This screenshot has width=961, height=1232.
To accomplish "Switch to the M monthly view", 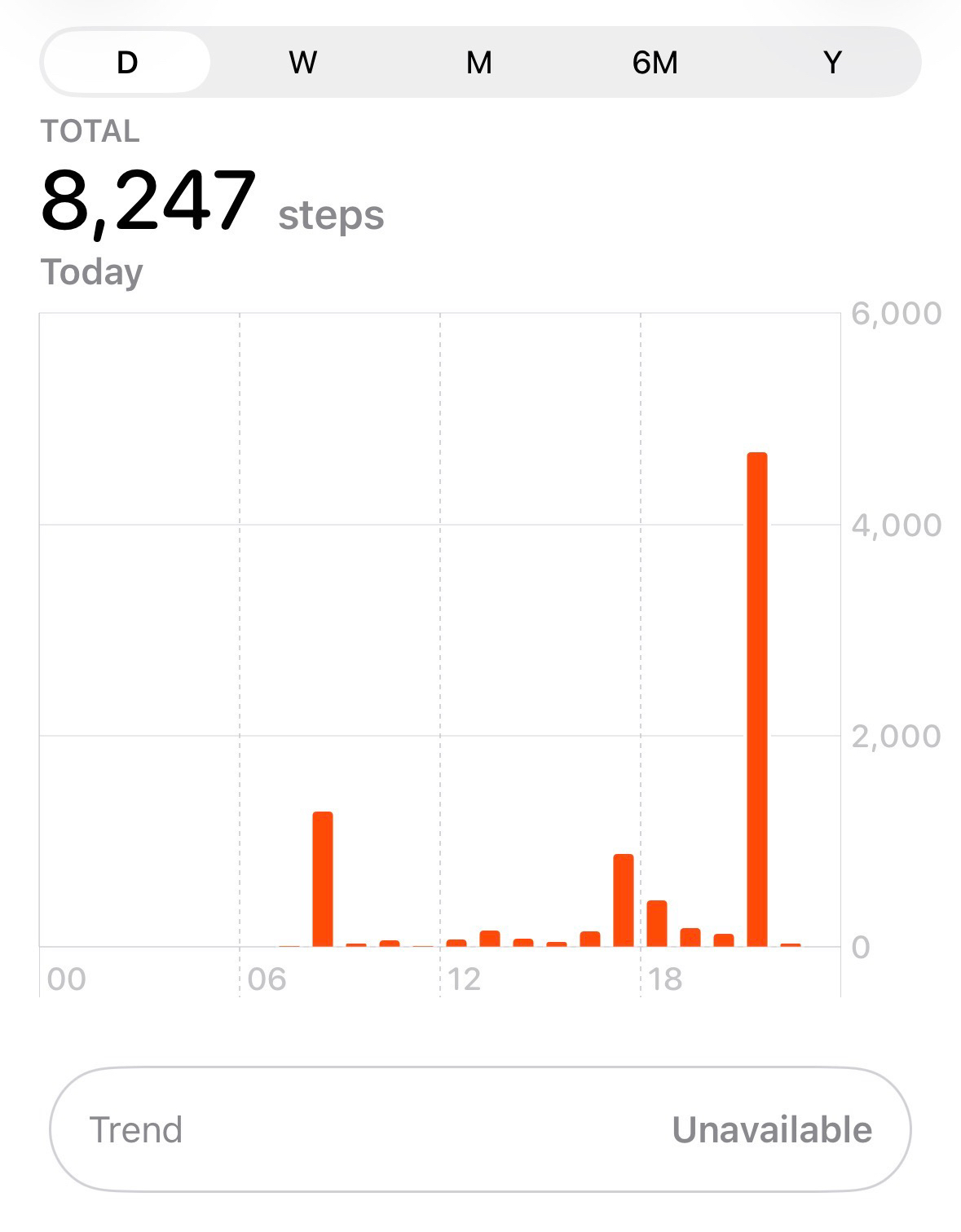I will pos(479,63).
